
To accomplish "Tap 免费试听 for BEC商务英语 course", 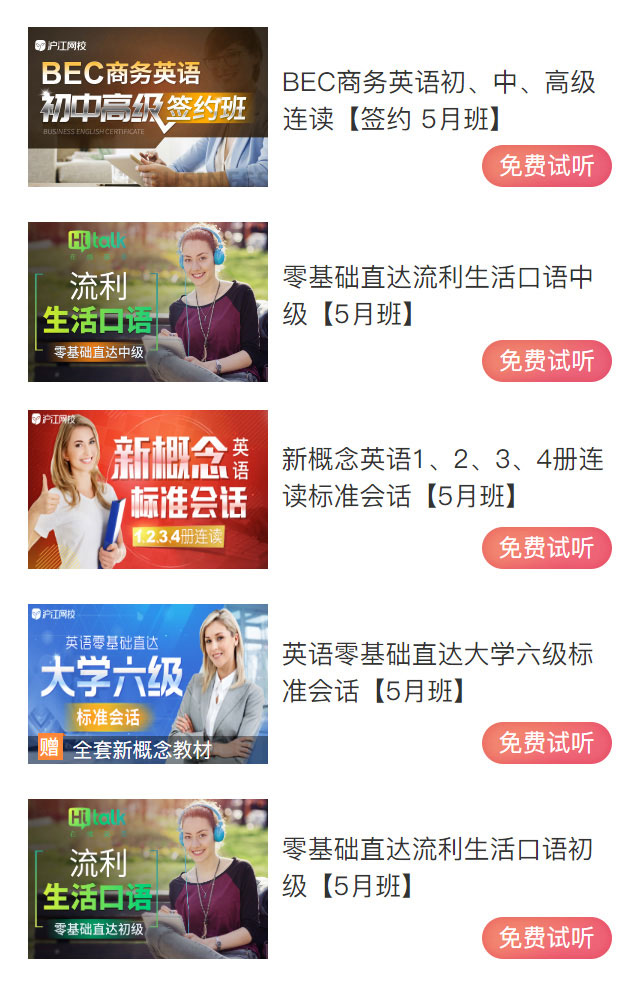I will pos(546,166).
